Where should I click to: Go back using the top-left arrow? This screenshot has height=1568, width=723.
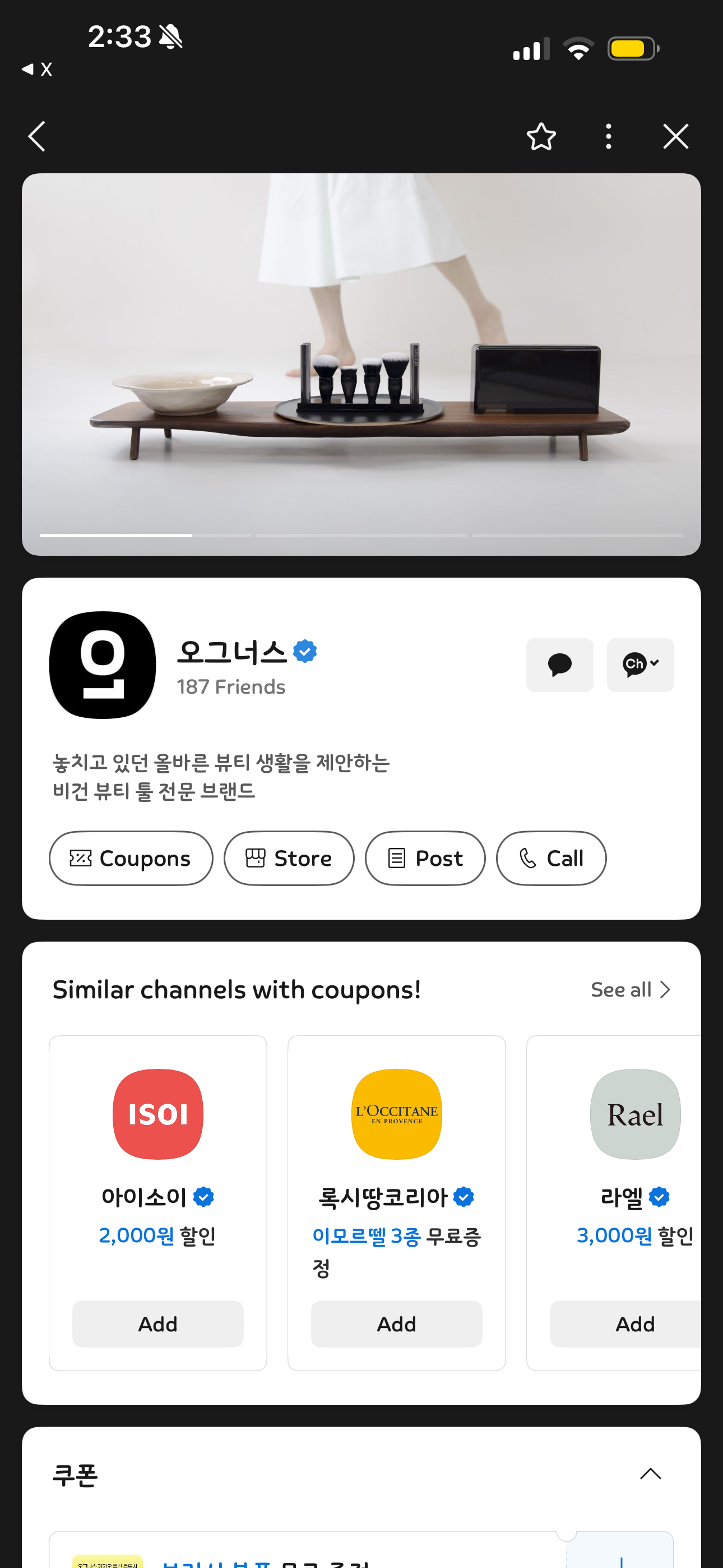tap(37, 136)
